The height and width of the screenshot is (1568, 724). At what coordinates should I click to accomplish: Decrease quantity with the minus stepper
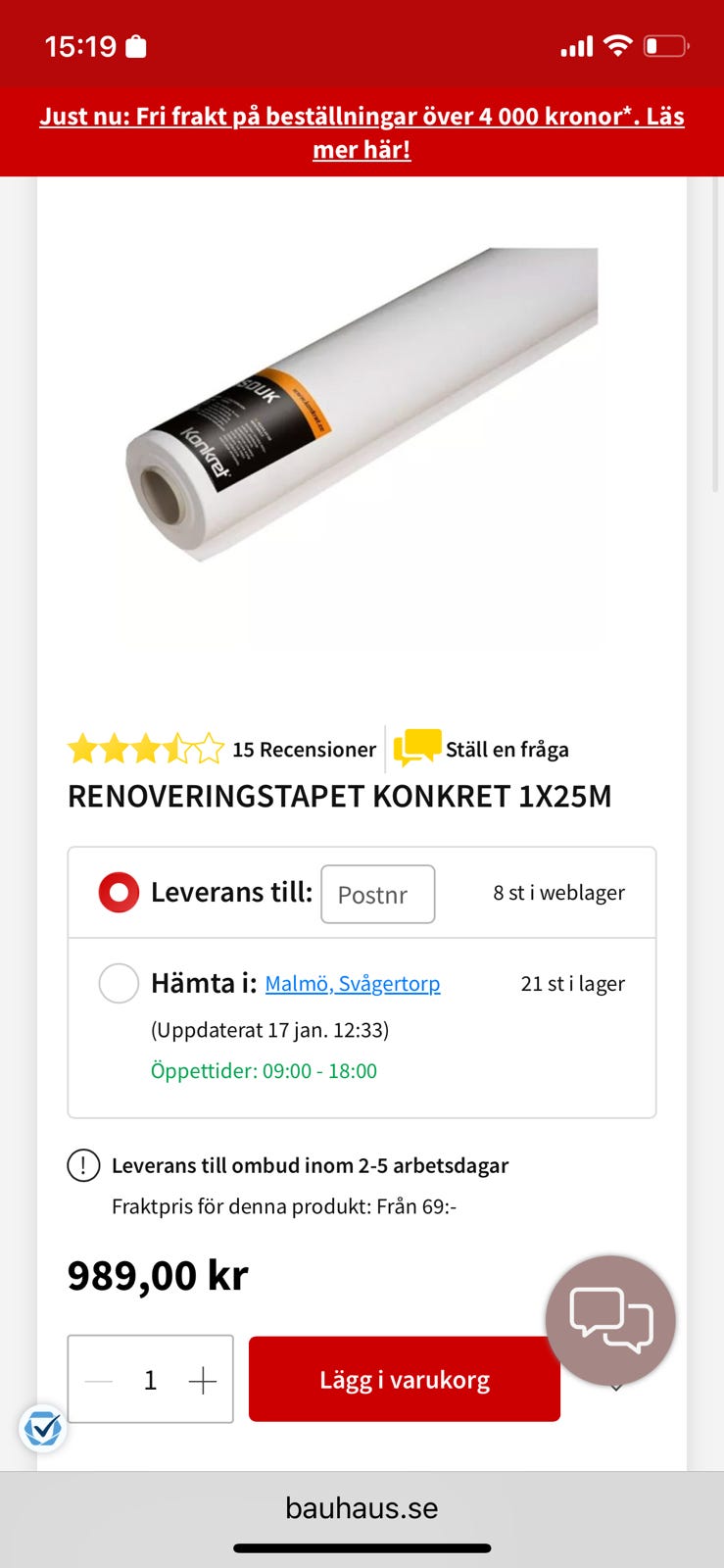(97, 1379)
